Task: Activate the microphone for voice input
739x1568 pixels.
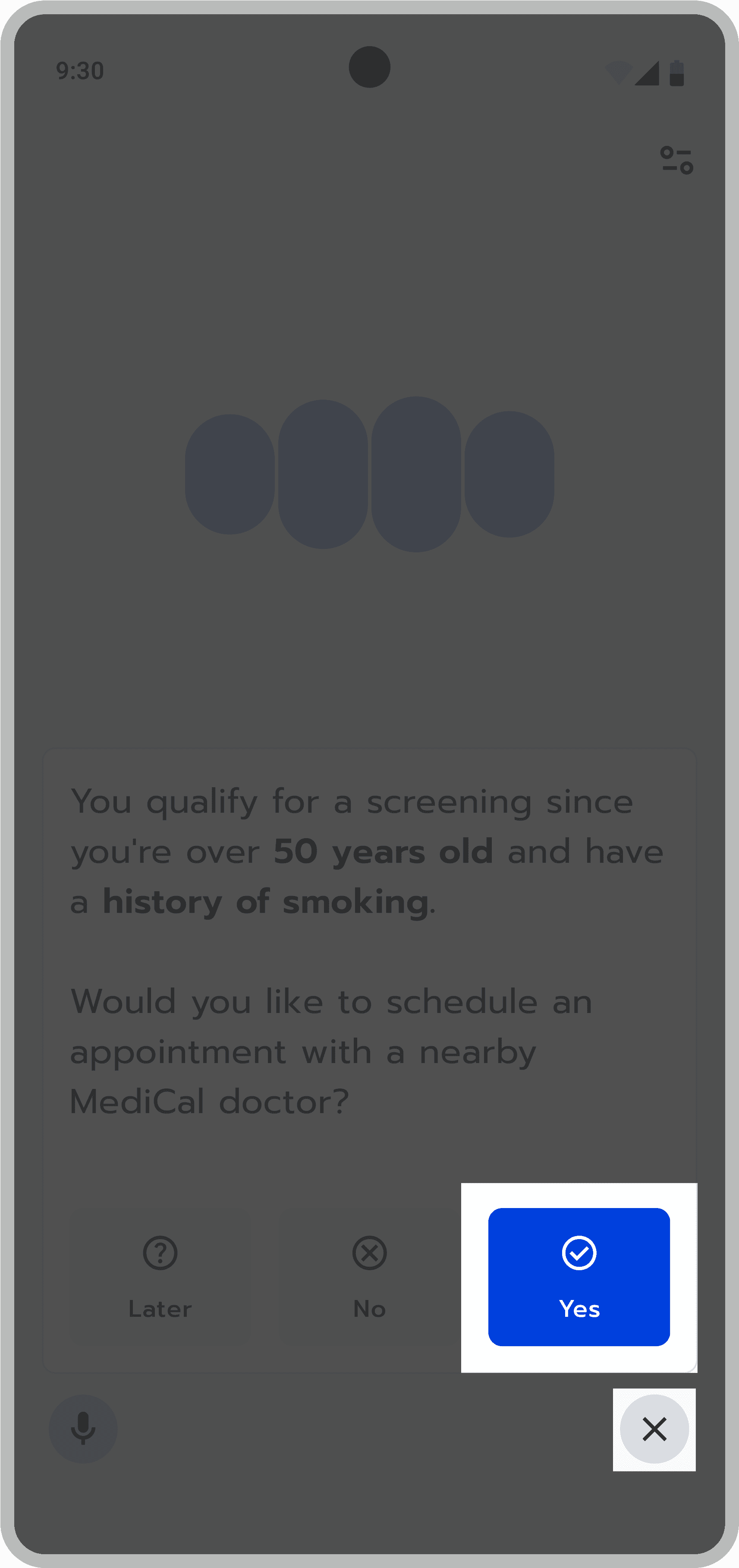Action: tap(83, 1429)
